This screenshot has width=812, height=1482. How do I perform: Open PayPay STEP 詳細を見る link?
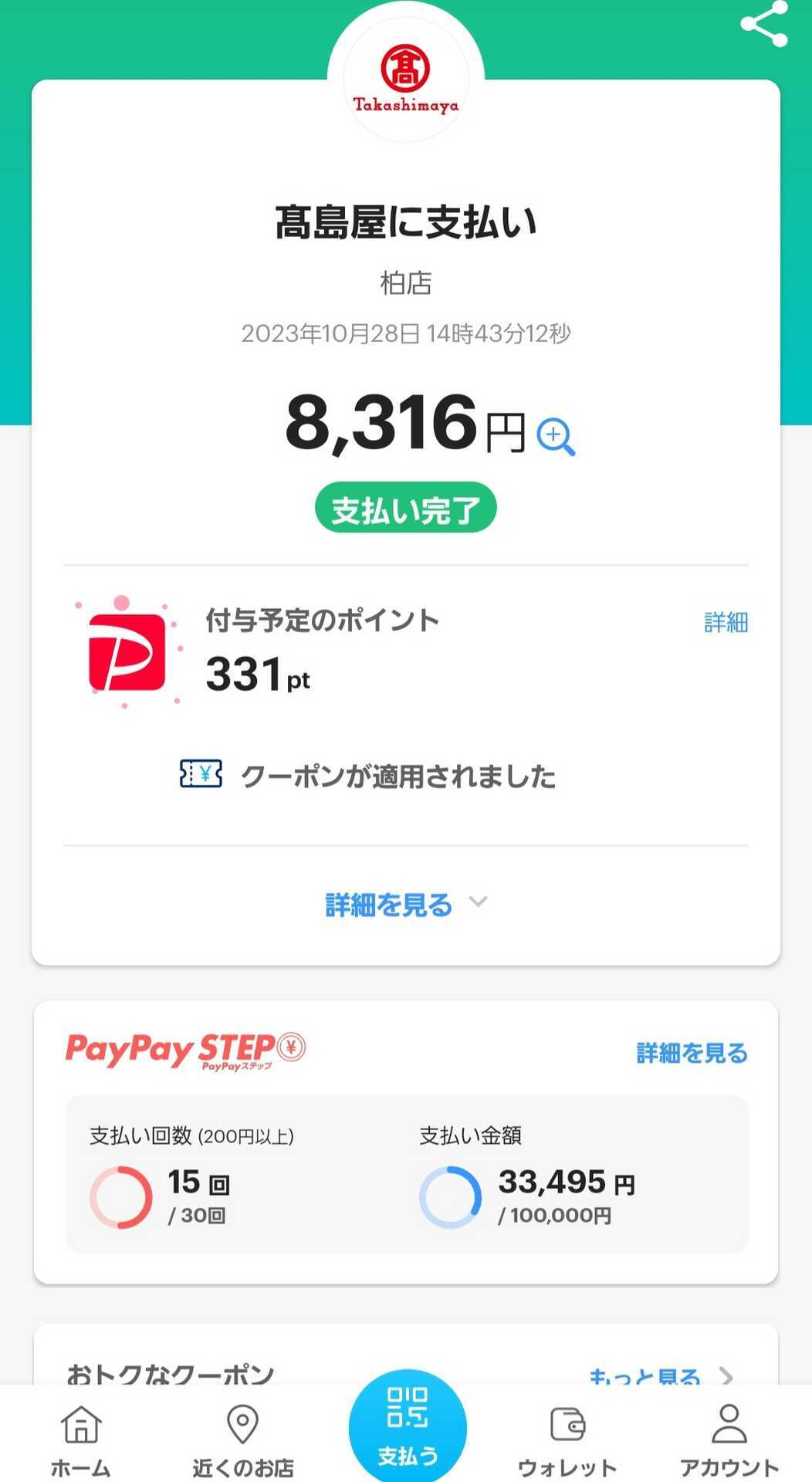pos(692,1053)
